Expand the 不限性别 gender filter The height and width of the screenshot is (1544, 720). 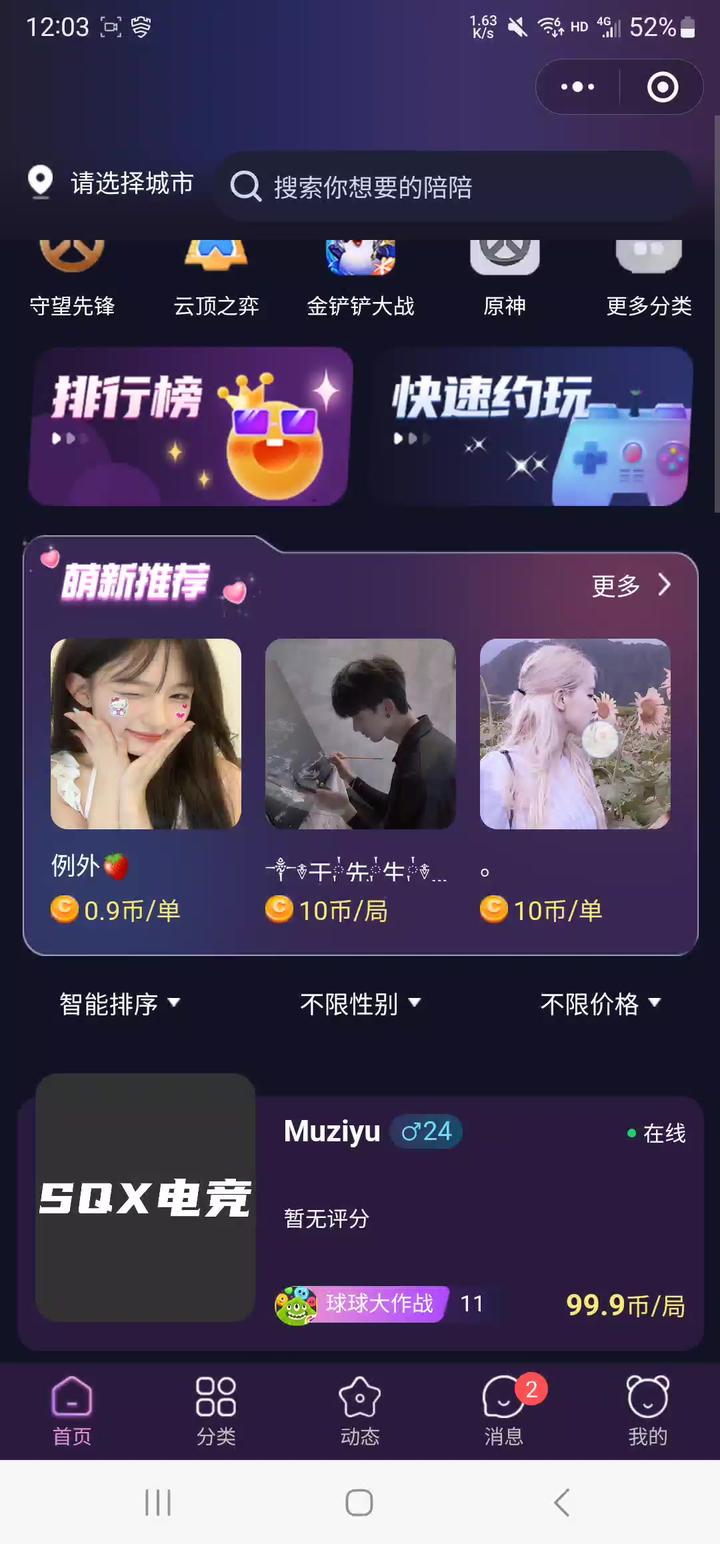[360, 1004]
